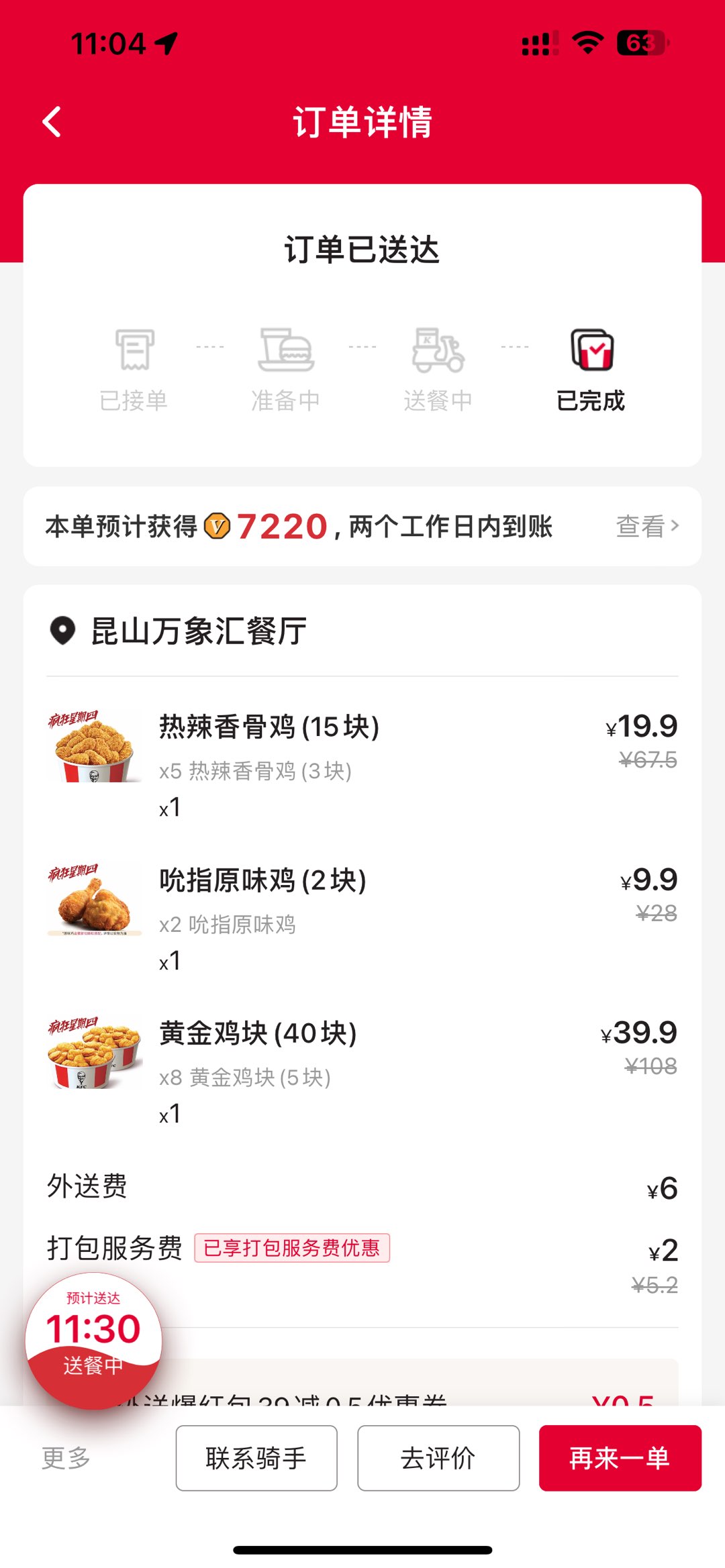Open the 更多 options
Viewport: 725px width, 1568px height.
point(66,1458)
